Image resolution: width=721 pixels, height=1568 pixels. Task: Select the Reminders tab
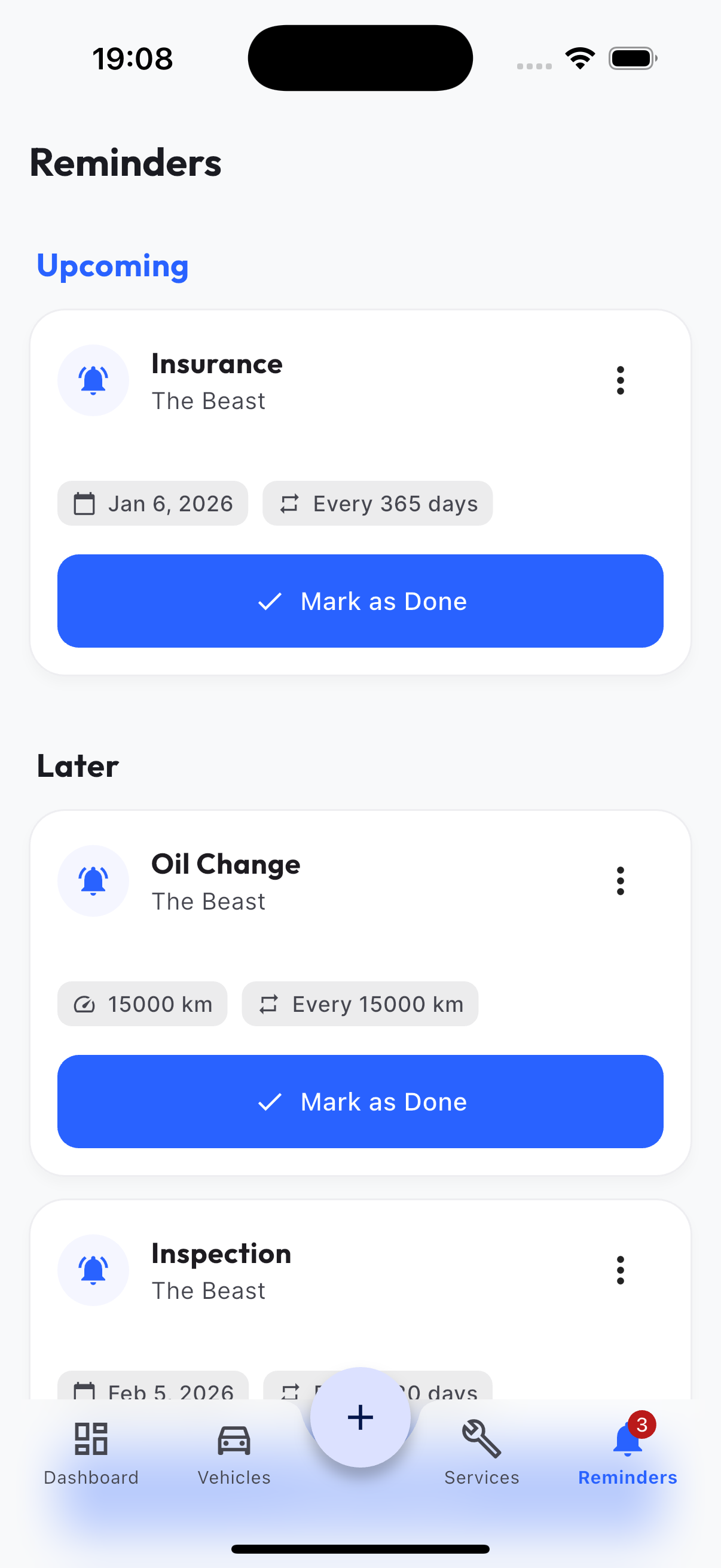[627, 1452]
